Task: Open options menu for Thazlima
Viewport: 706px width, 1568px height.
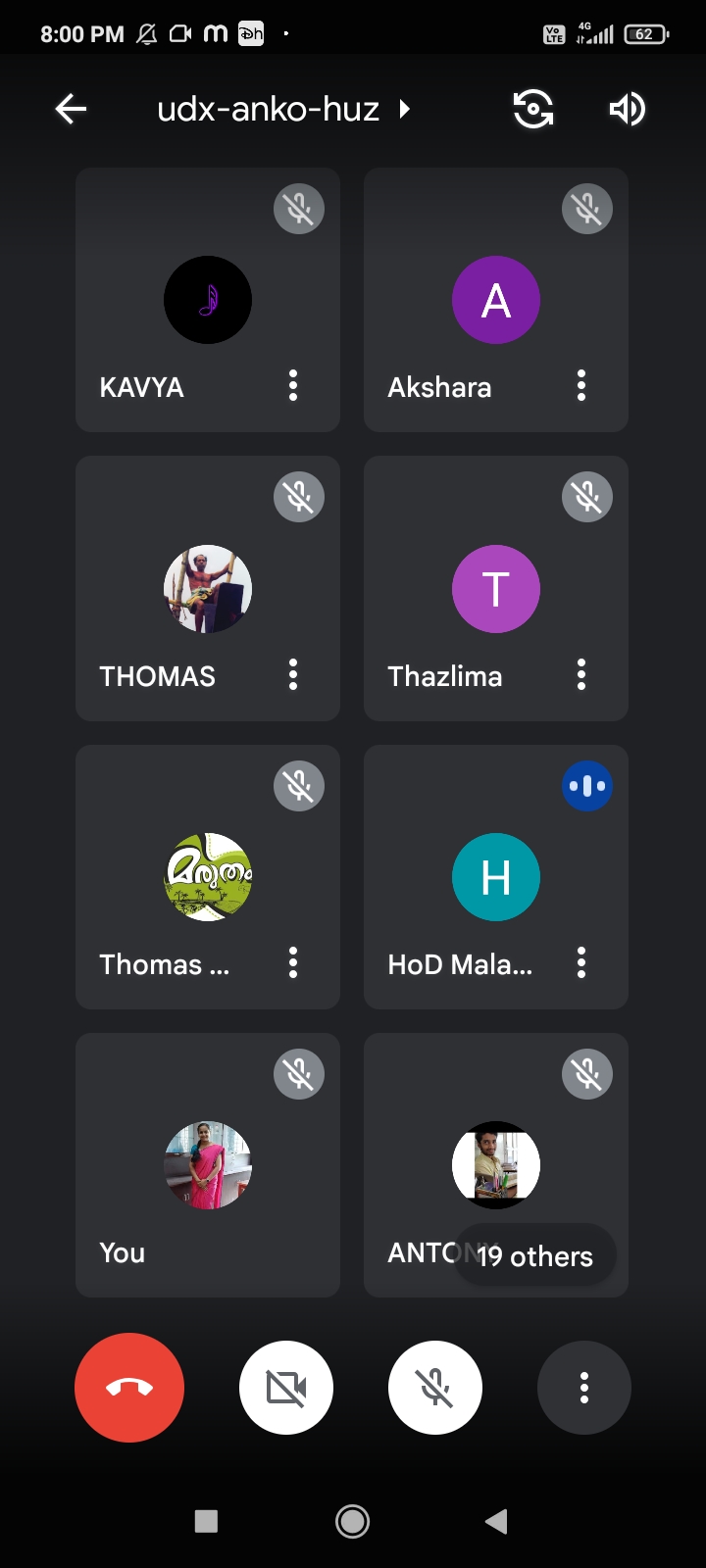Action: (581, 674)
